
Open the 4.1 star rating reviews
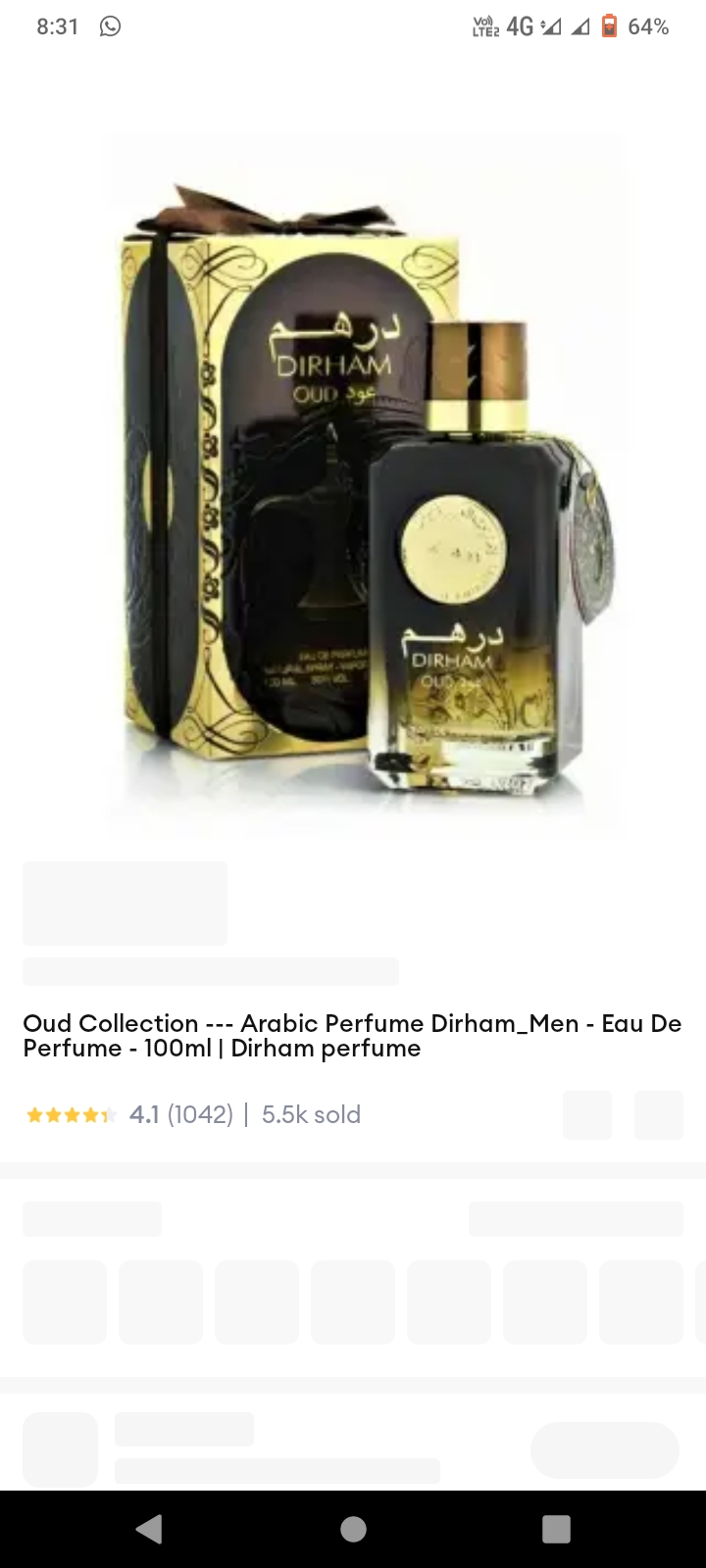coord(129,1114)
